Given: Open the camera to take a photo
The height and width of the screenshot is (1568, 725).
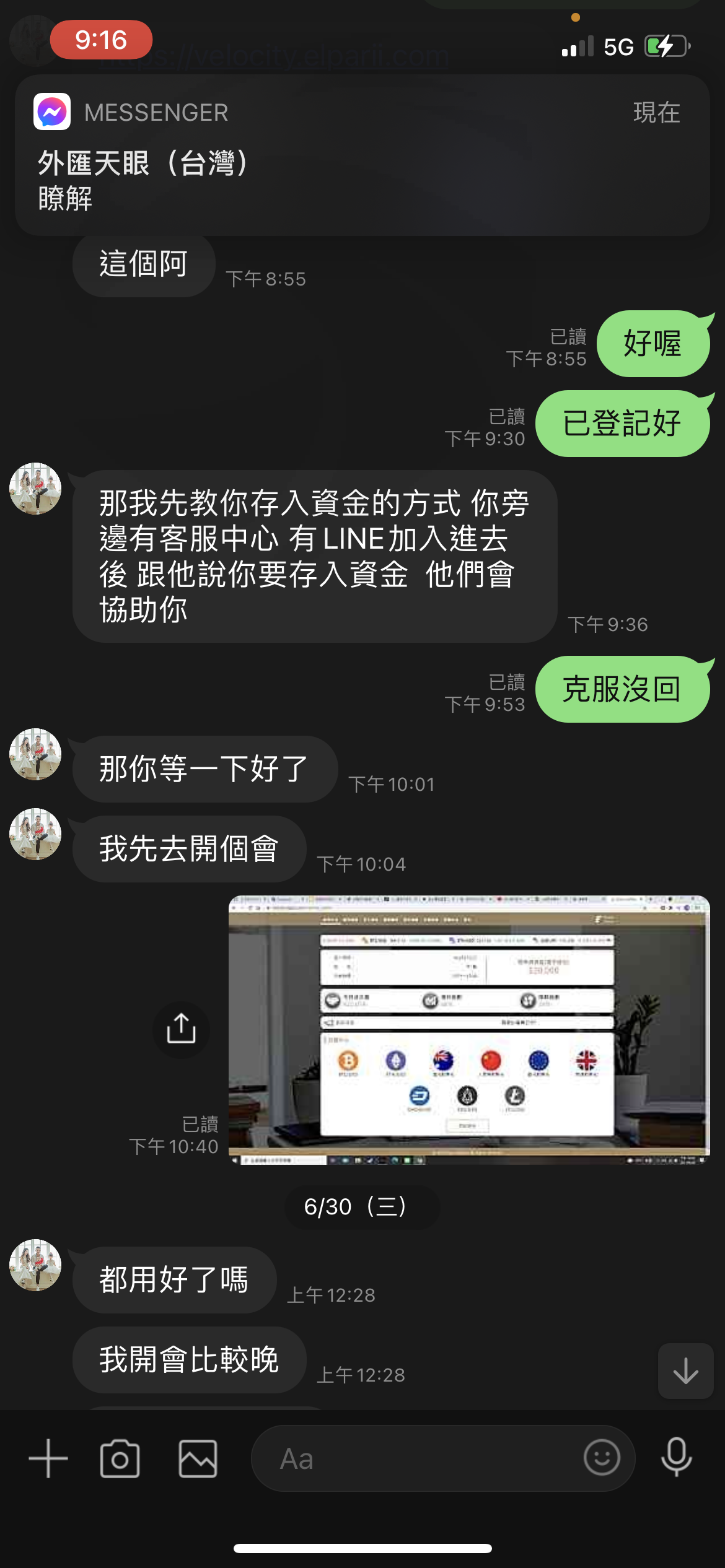Looking at the screenshot, I should click(120, 1458).
